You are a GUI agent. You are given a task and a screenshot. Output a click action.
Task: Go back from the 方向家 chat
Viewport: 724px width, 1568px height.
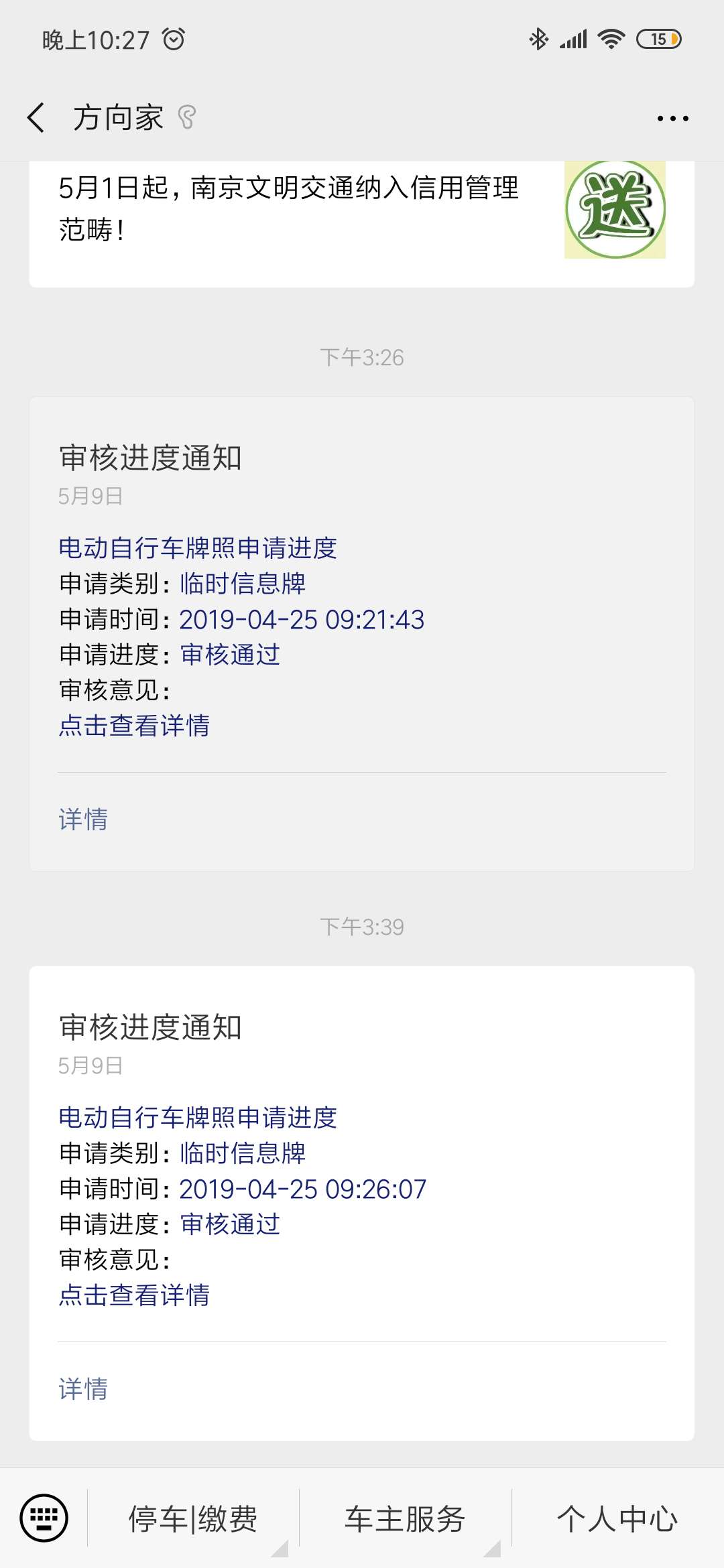tap(36, 118)
